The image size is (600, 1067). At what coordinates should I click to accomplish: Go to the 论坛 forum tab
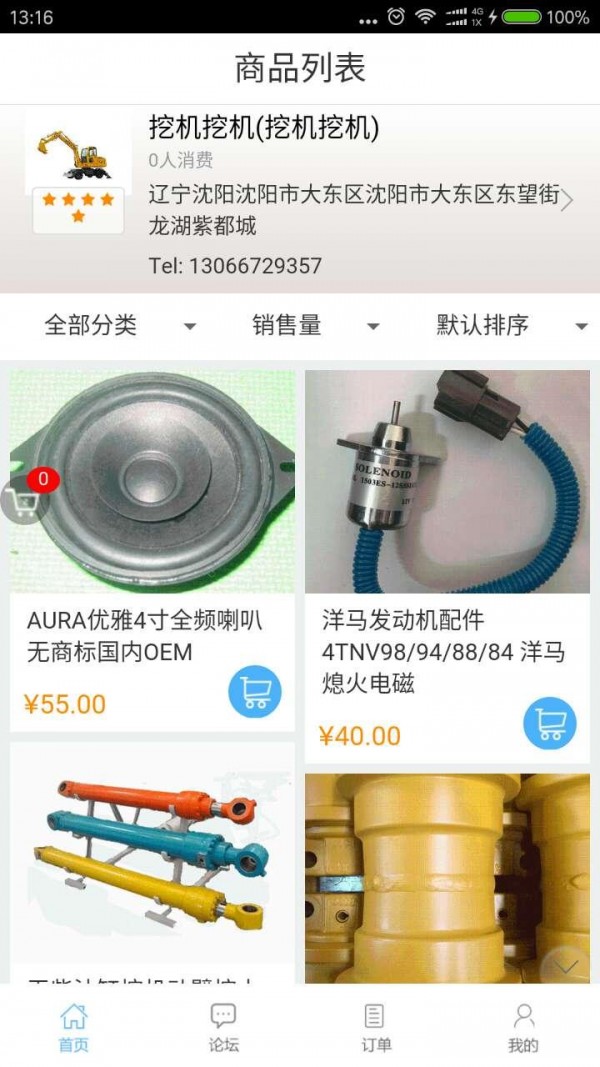point(223,1027)
